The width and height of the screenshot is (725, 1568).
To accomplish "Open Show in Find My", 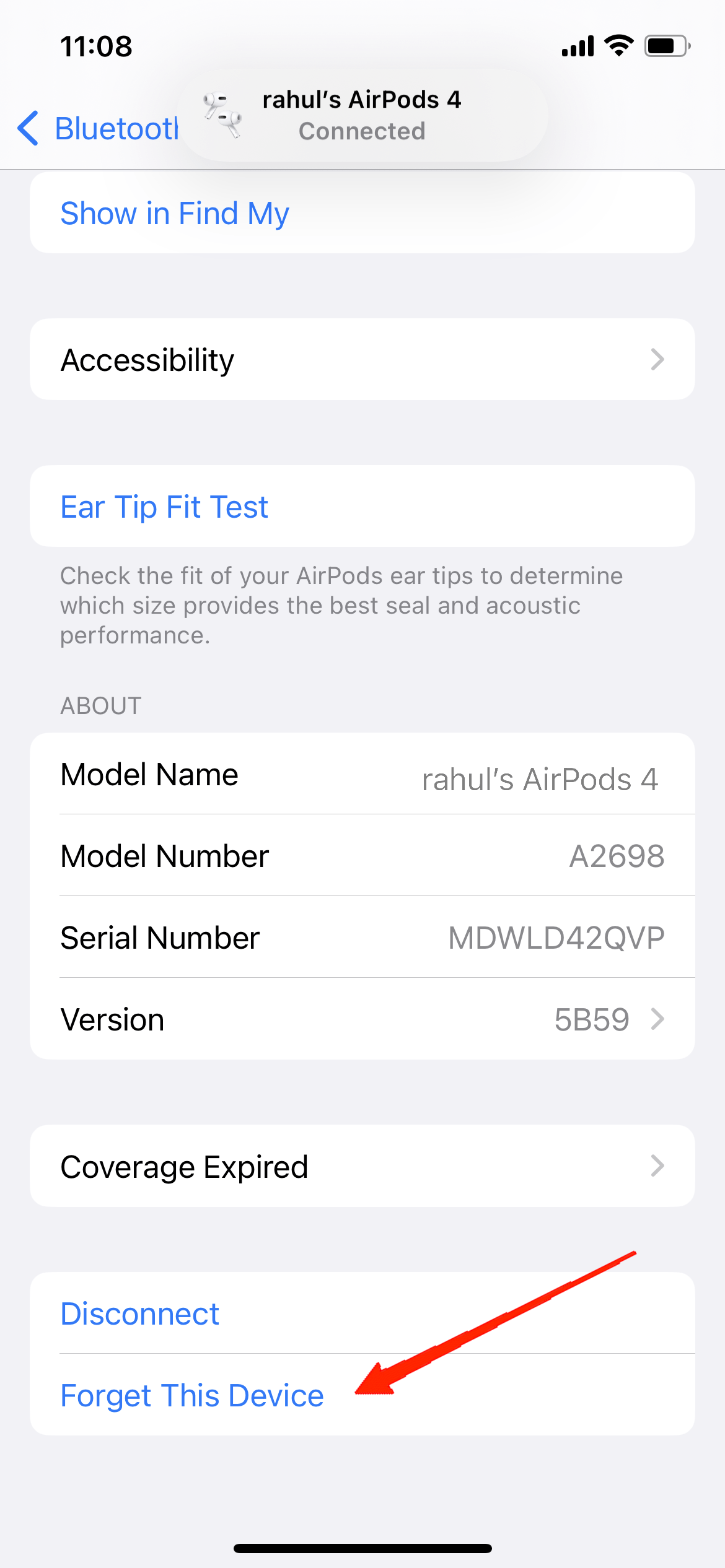I will coord(175,214).
